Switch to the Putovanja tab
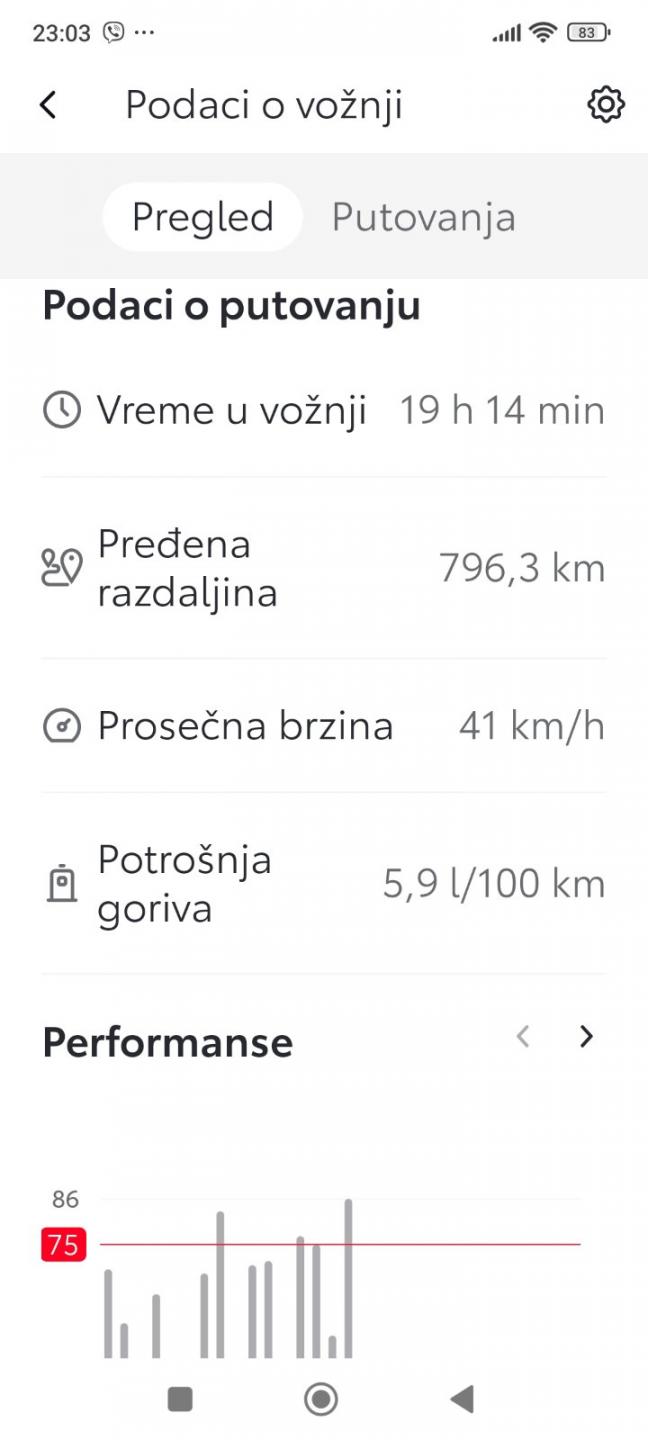 click(423, 217)
